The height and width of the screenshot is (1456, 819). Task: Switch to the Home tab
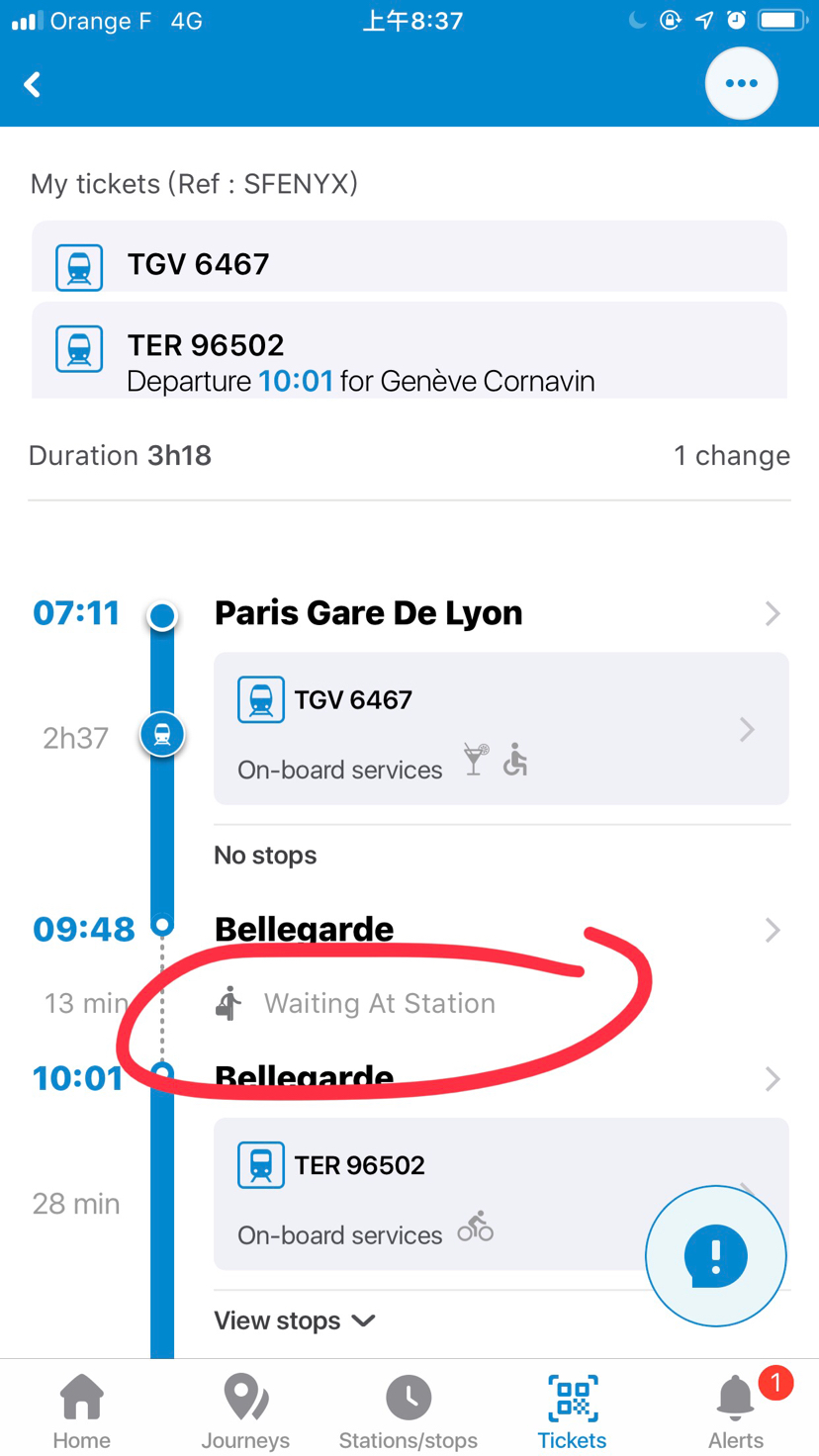pos(81,1410)
